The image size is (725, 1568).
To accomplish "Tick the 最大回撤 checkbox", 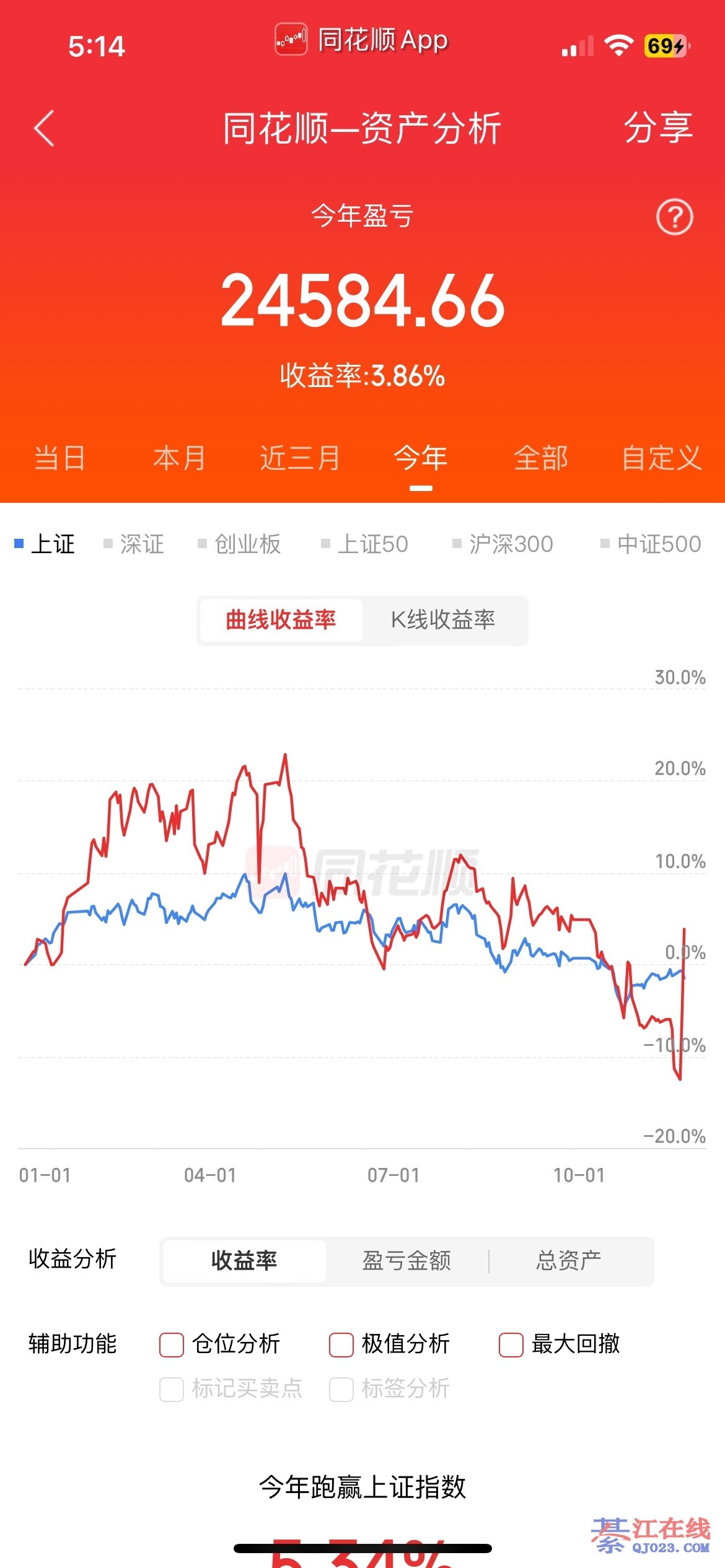I will (x=511, y=1344).
